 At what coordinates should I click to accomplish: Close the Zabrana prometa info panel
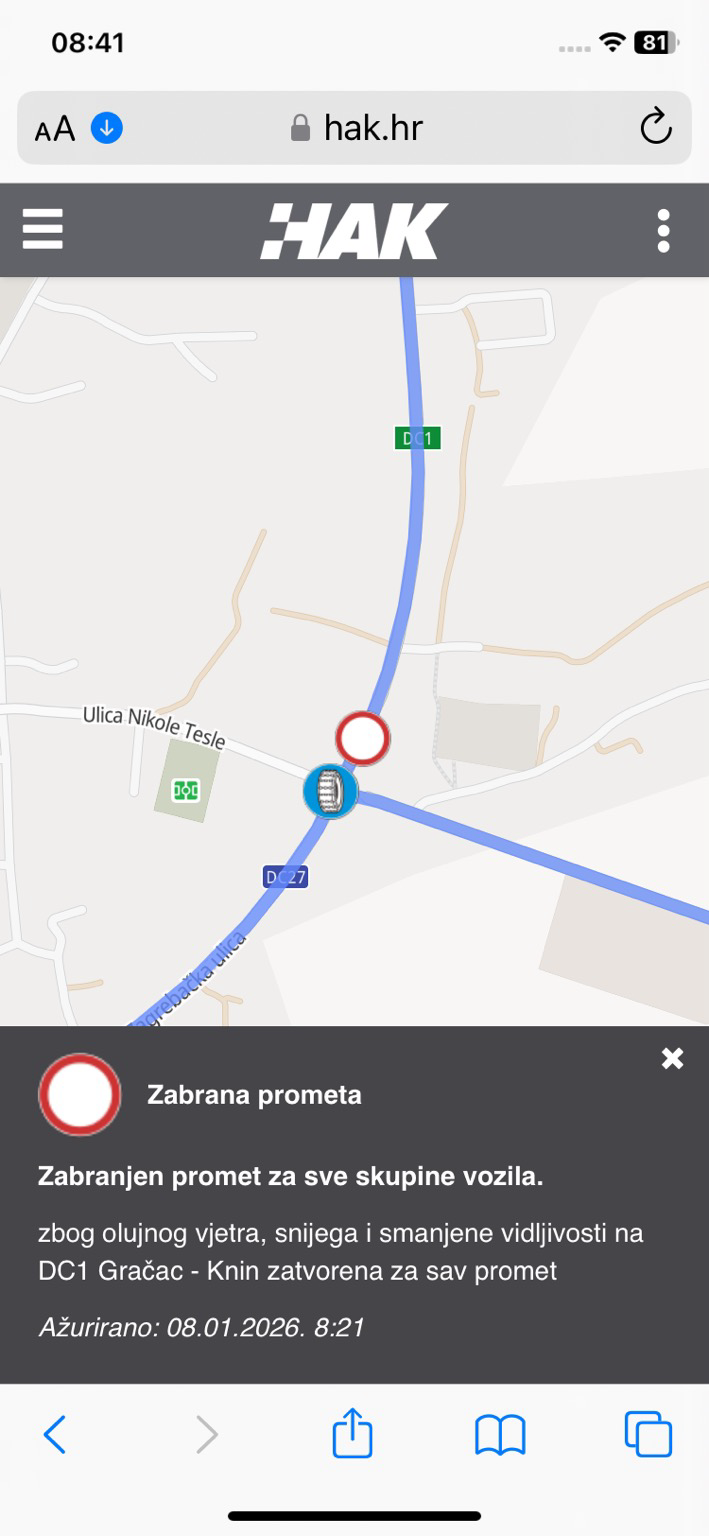pos(672,1059)
